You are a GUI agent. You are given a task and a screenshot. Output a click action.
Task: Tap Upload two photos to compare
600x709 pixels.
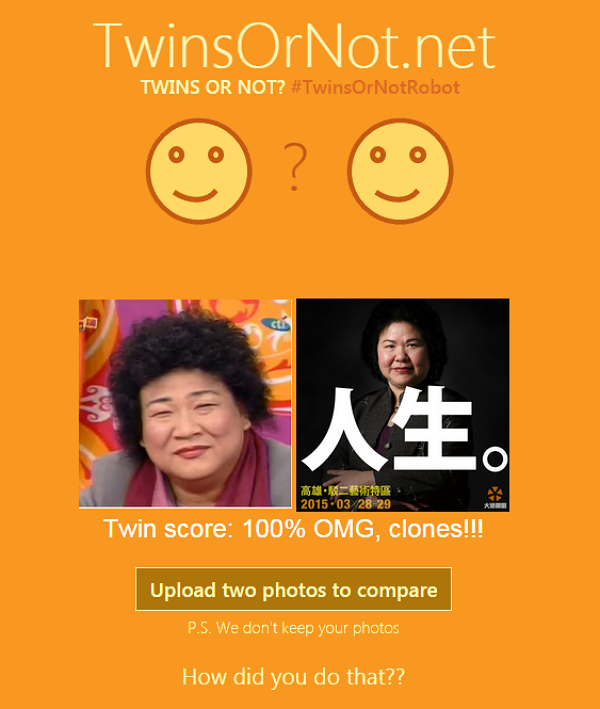pyautogui.click(x=293, y=589)
